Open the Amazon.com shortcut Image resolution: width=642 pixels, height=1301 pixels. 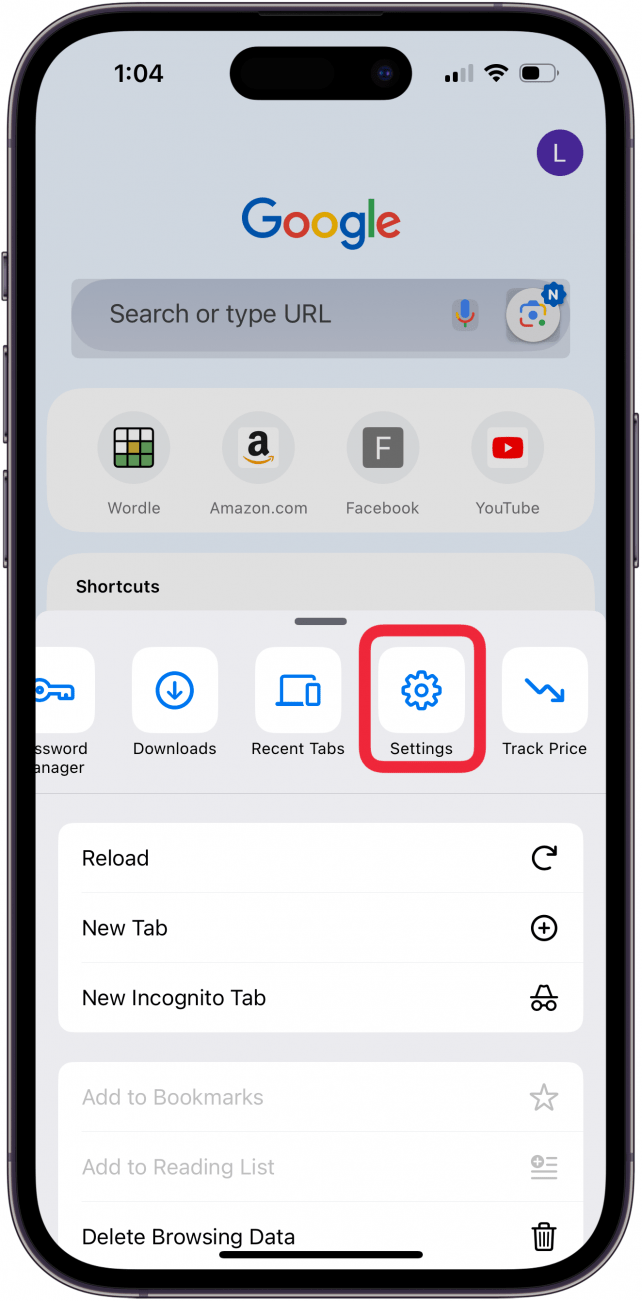(x=258, y=448)
